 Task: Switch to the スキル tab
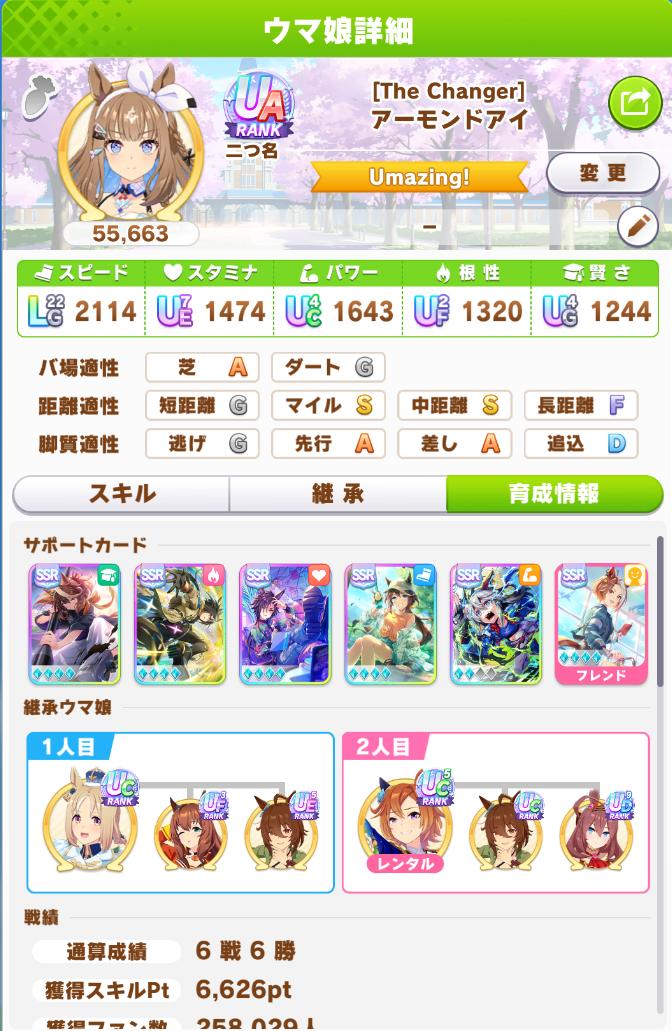122,493
